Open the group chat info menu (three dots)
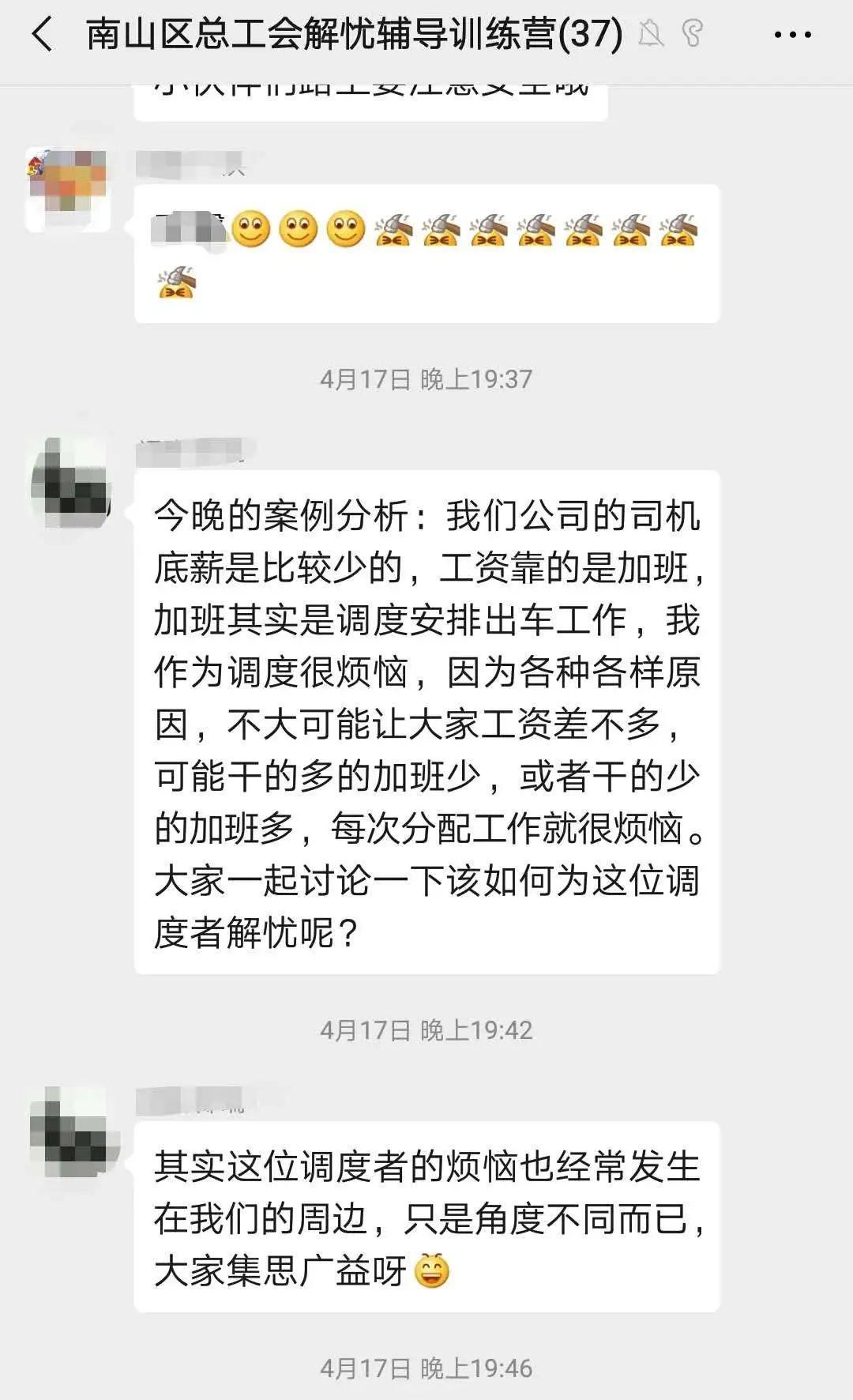Viewport: 853px width, 1400px height. tap(792, 35)
